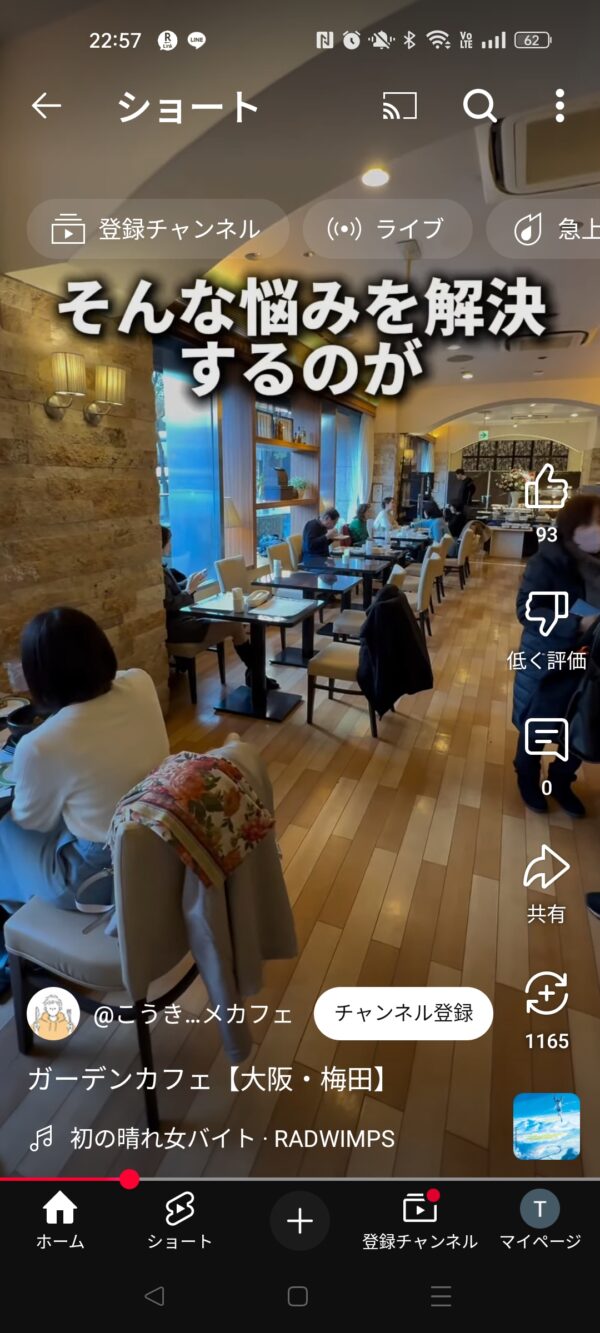Go back using the top-left arrow

point(46,106)
